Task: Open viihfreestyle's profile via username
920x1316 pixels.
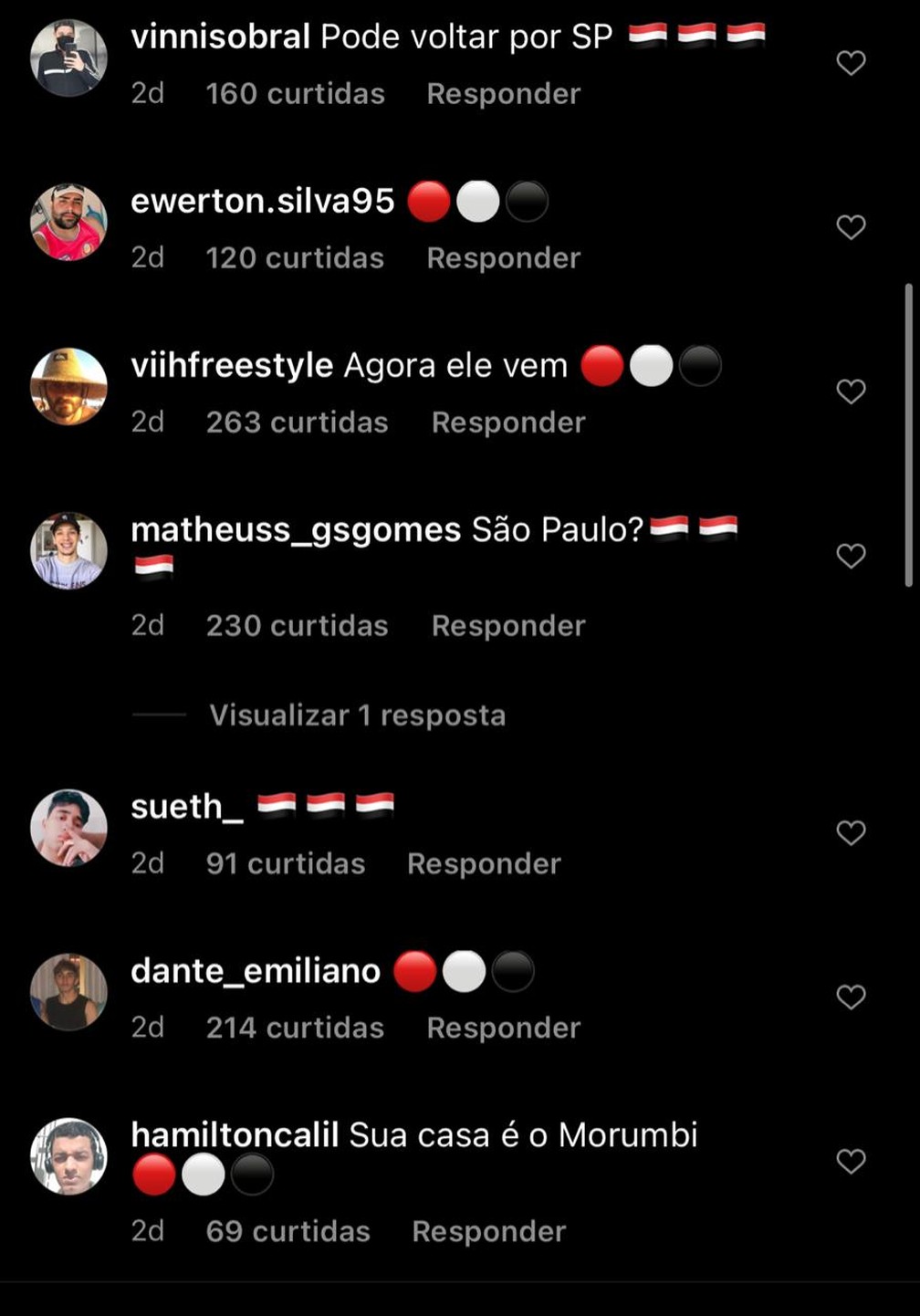Action: click(x=232, y=366)
